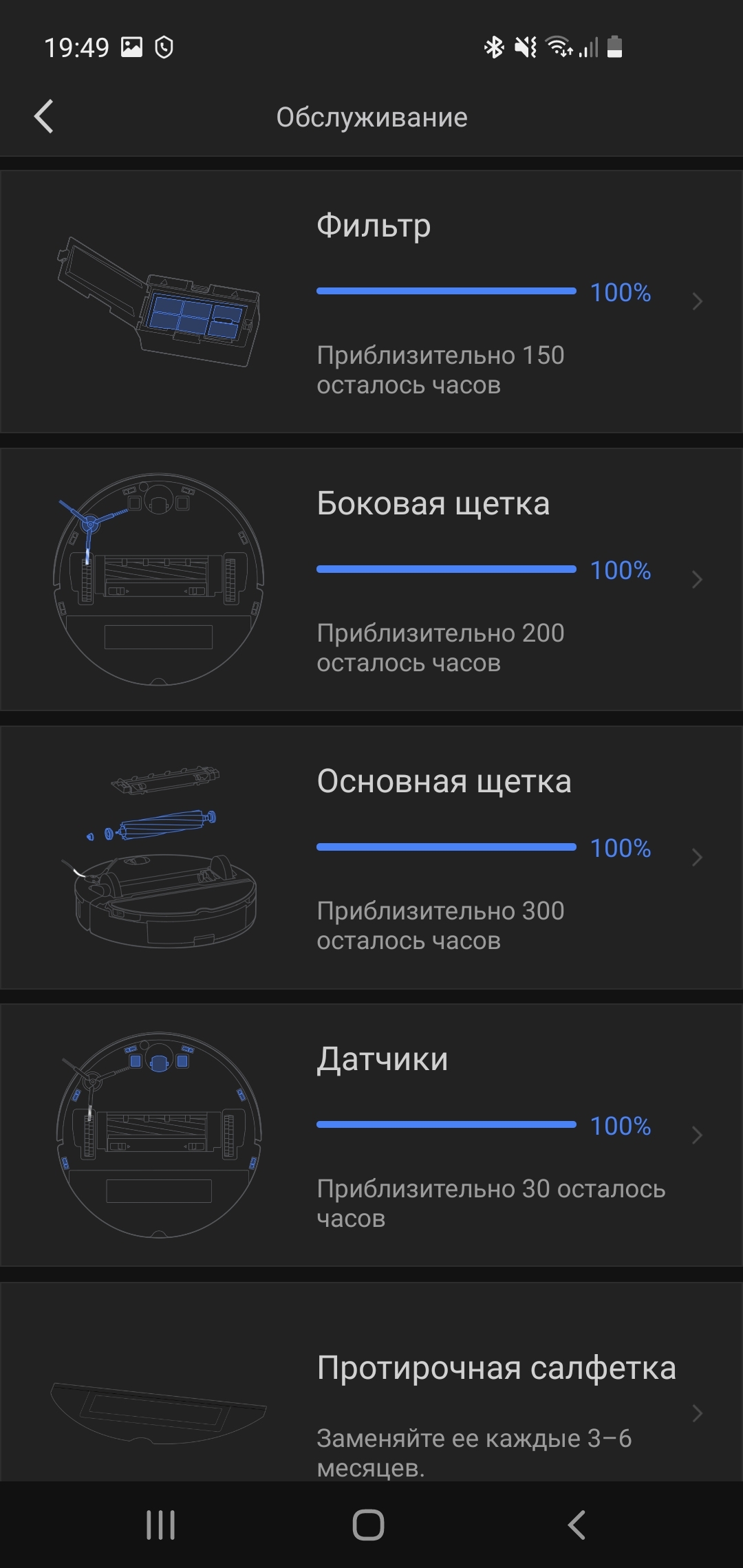Tap the system home button
This screenshot has height=1568, width=743.
(x=369, y=1525)
